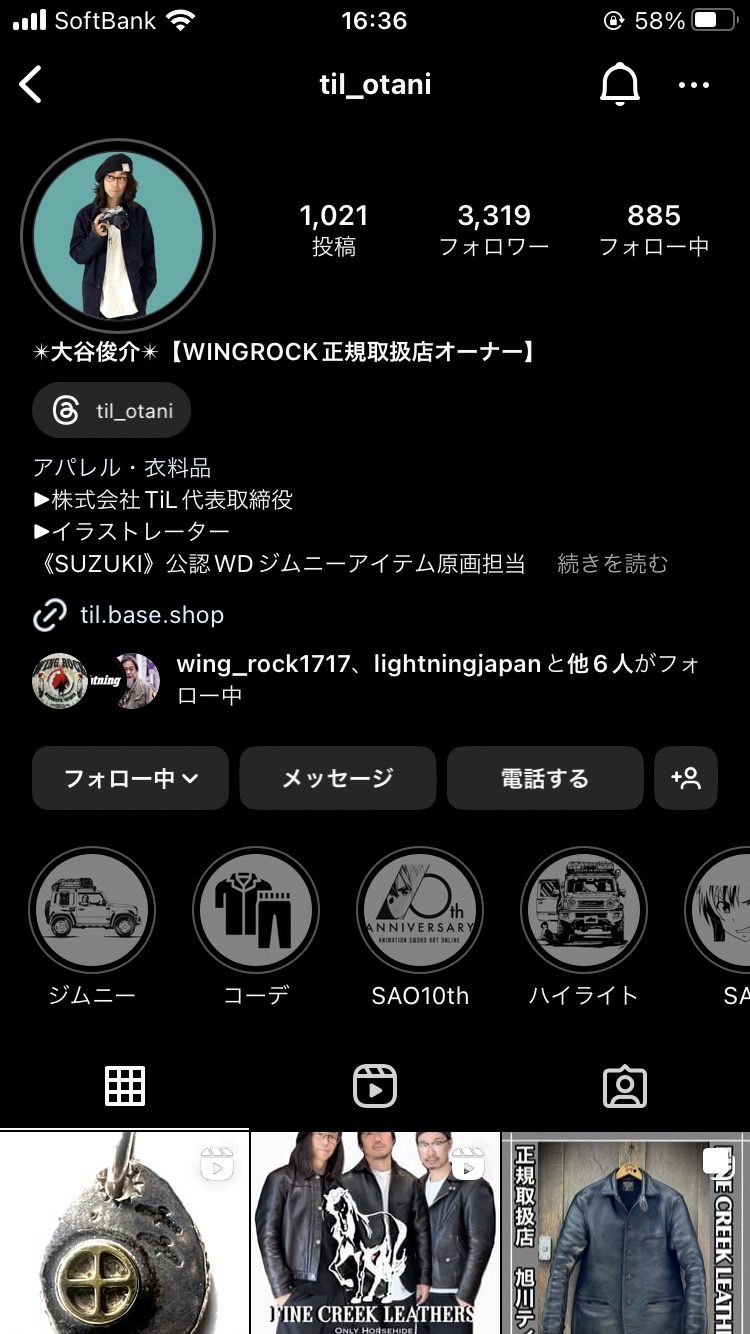The height and width of the screenshot is (1334, 750).
Task: Open the Fine Creek Leathers reel post
Action: 375,1233
